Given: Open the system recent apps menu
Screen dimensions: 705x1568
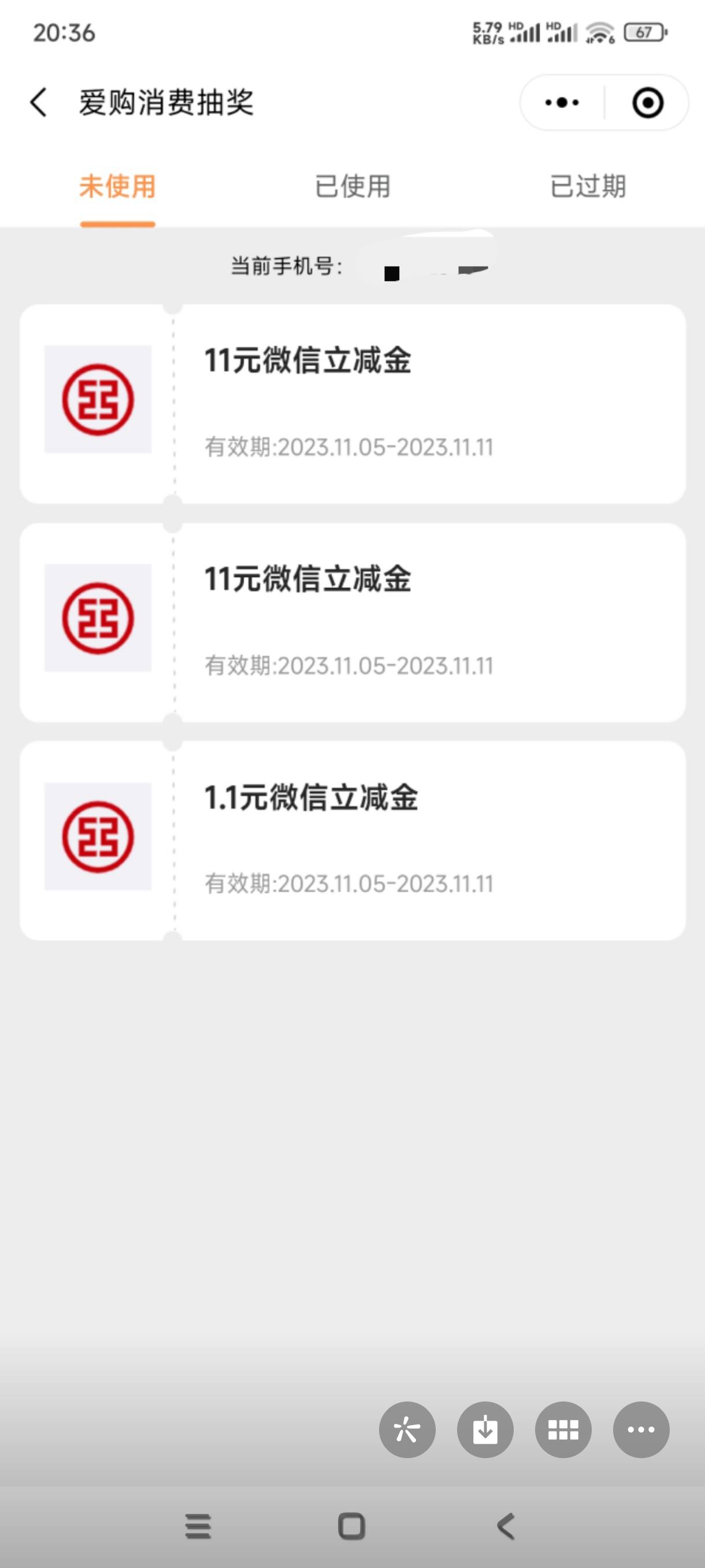Looking at the screenshot, I should 198,1526.
